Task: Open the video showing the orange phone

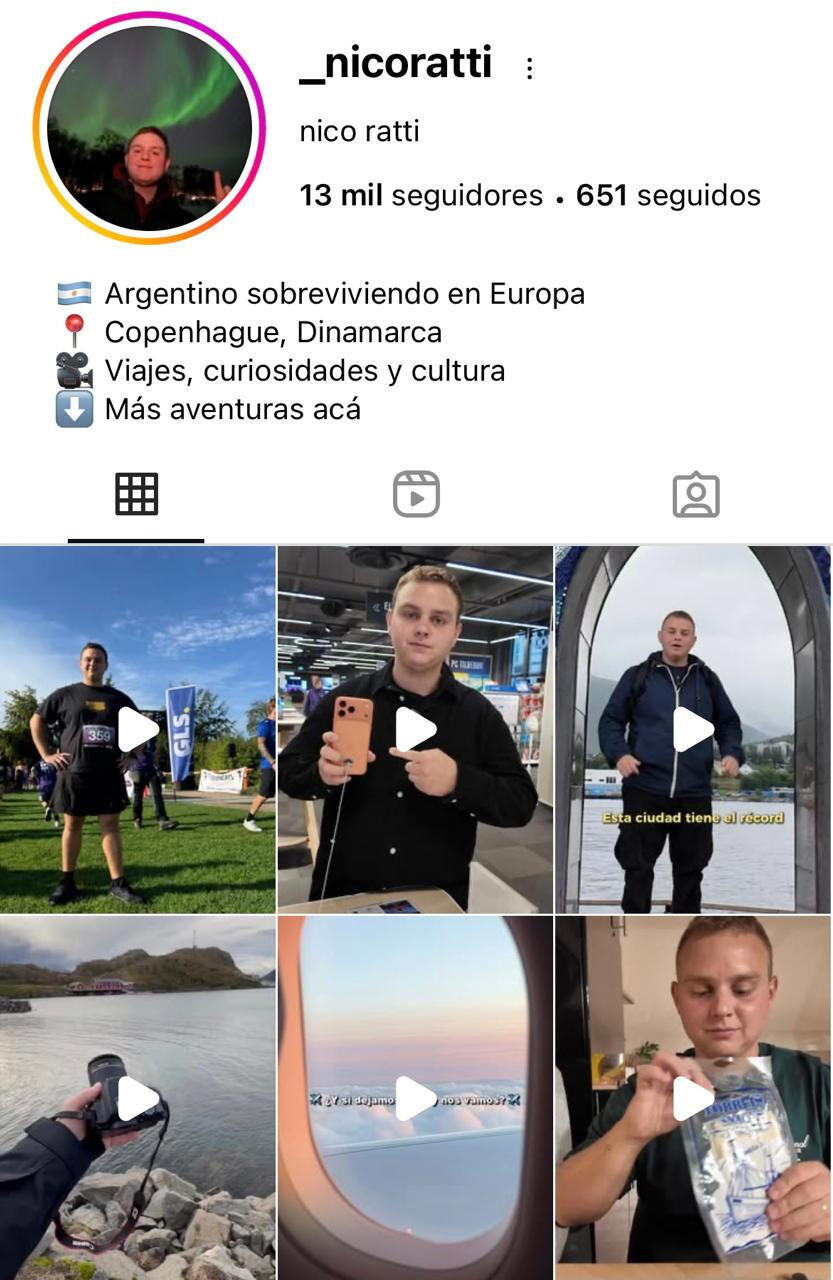Action: [415, 729]
